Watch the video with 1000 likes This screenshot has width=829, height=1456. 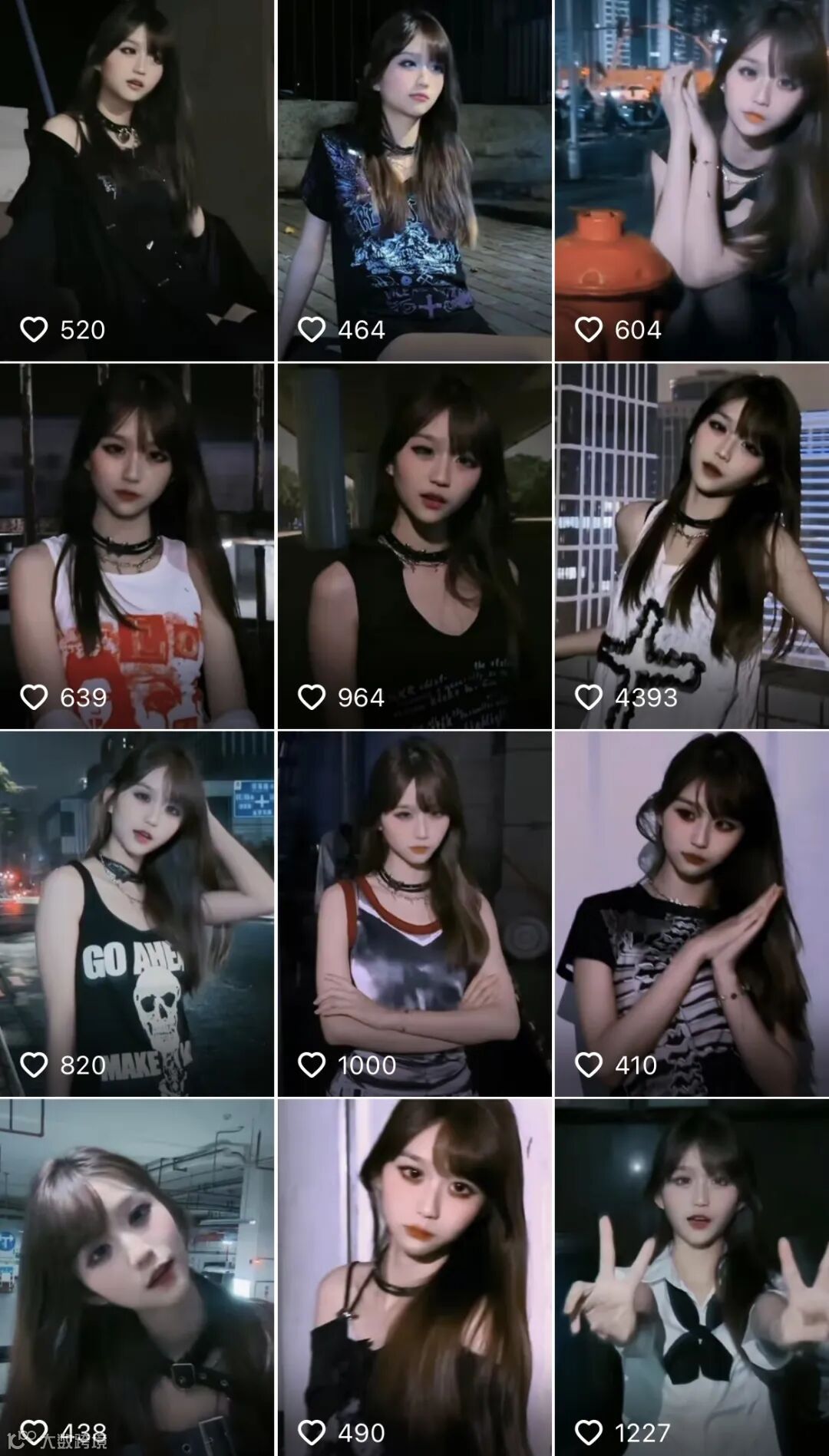tap(414, 913)
